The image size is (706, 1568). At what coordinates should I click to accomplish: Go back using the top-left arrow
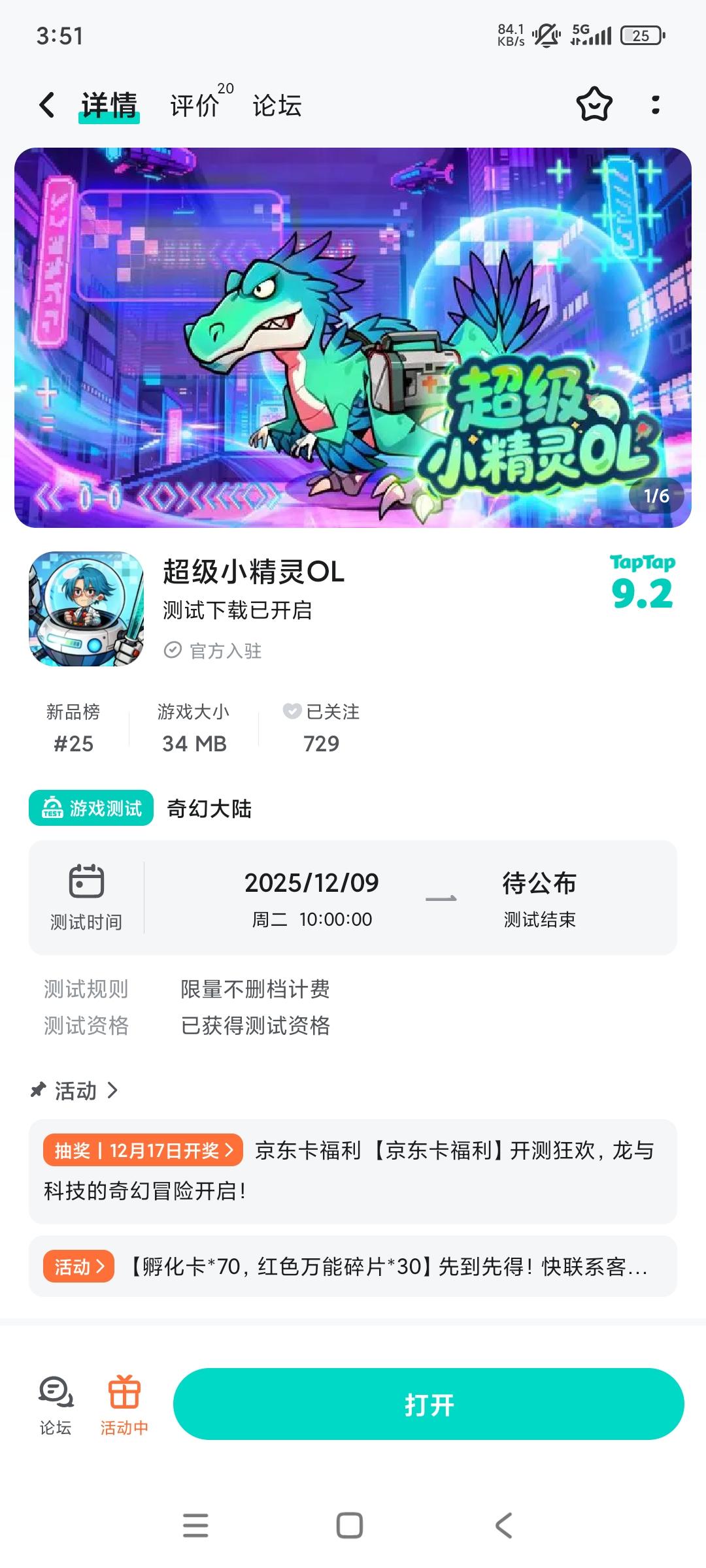[x=46, y=105]
